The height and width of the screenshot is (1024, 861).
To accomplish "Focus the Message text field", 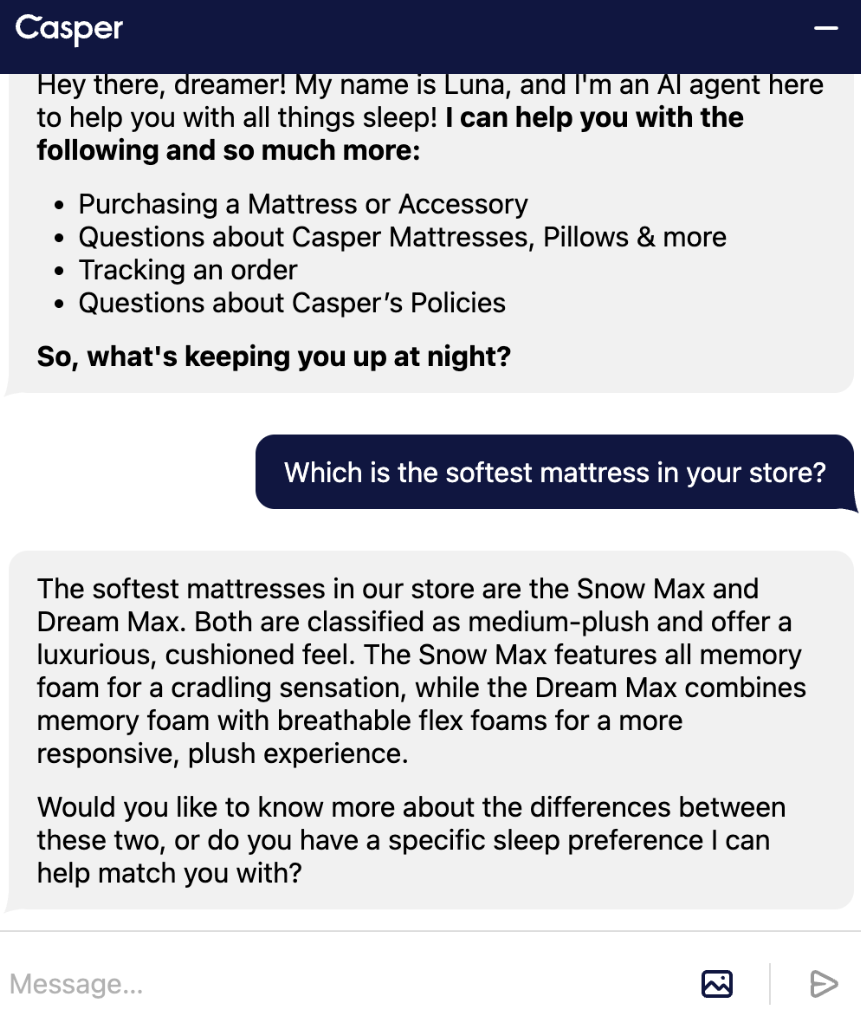I will coord(340,984).
